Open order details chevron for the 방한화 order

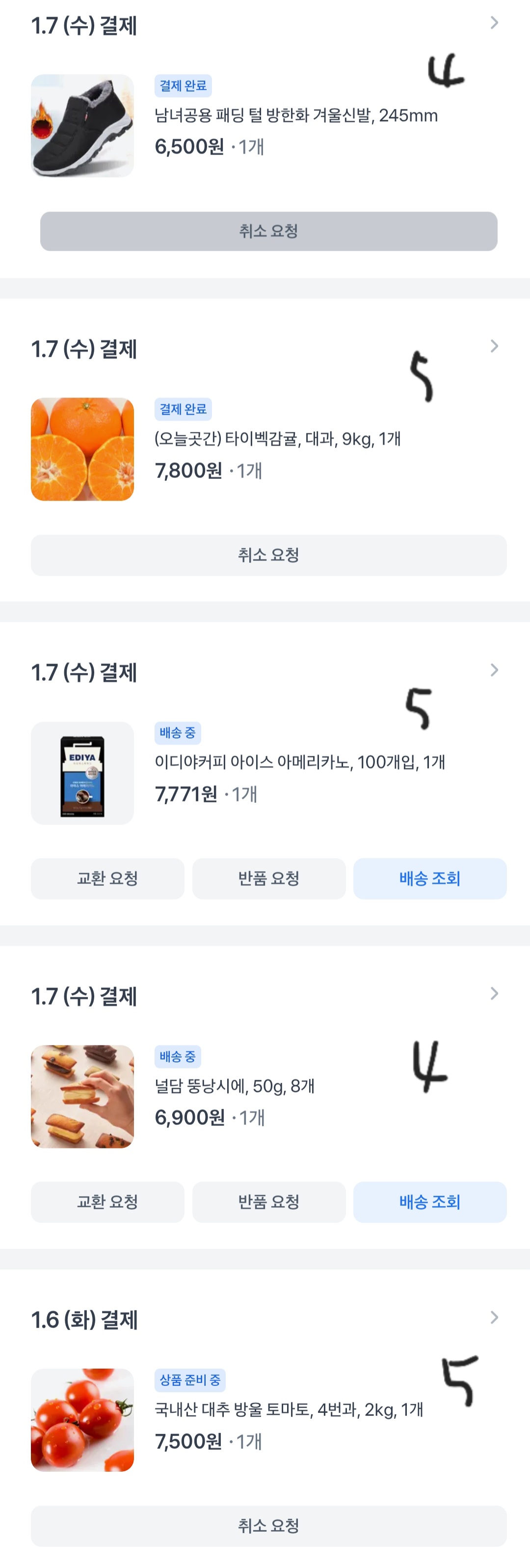(x=494, y=23)
